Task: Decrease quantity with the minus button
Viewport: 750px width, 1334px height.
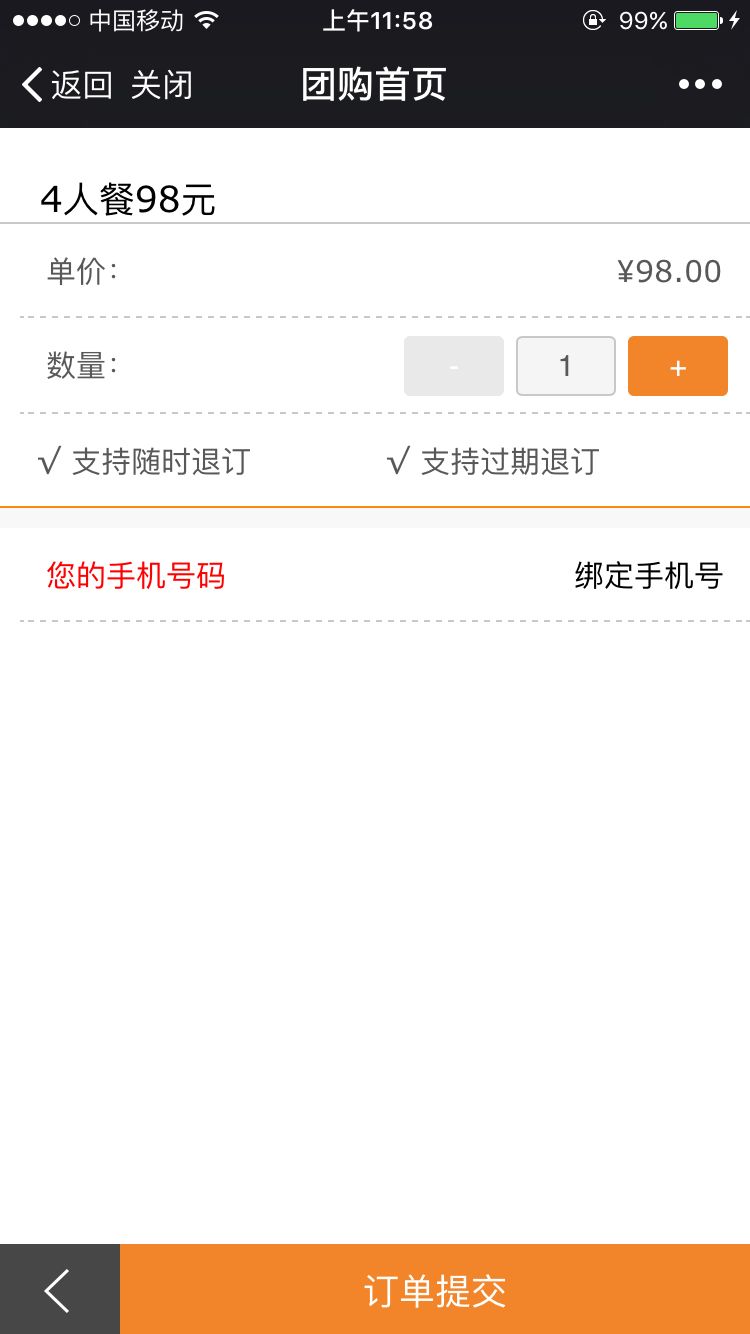Action: click(454, 366)
